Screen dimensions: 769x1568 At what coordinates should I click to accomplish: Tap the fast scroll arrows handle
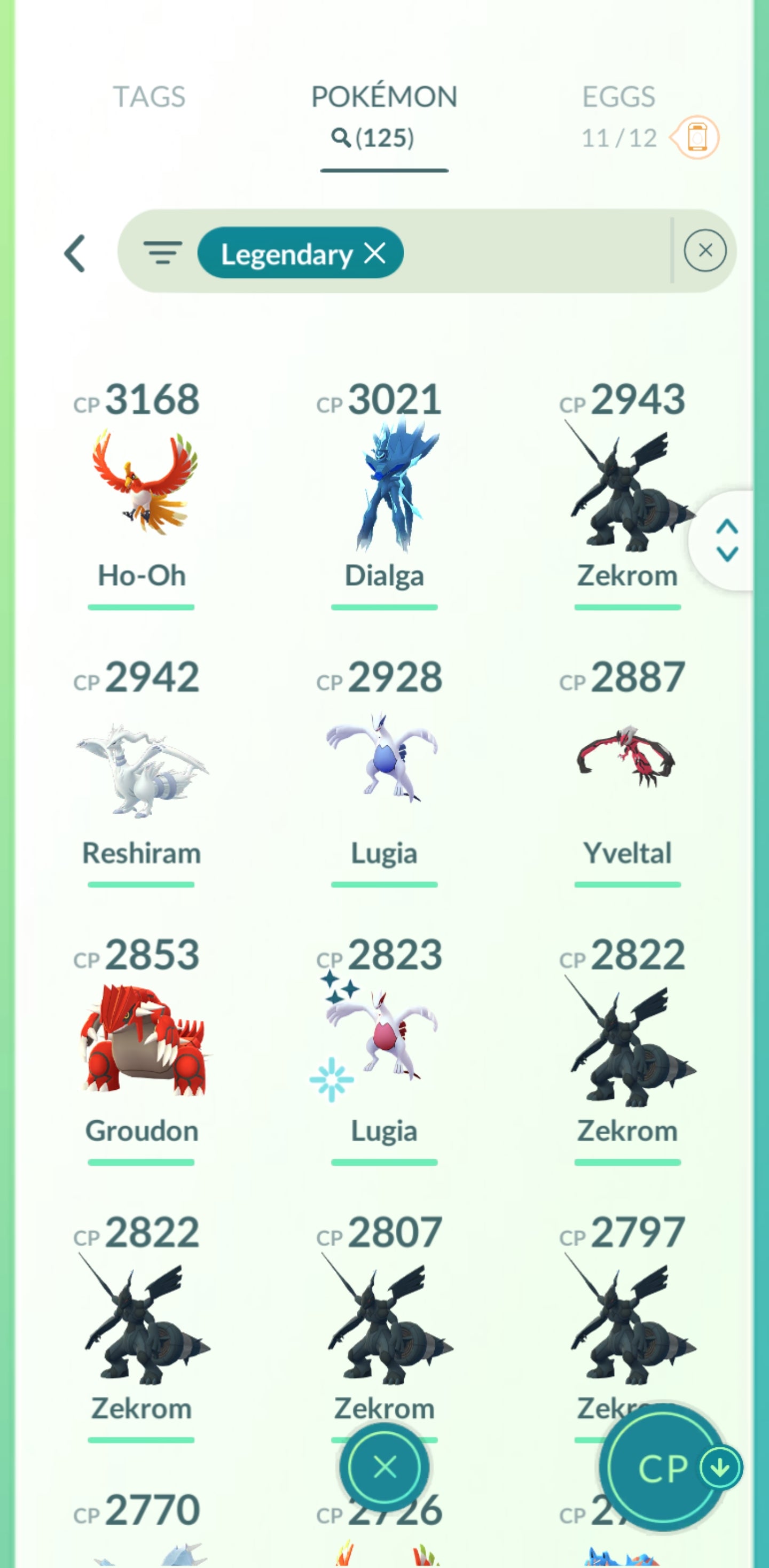point(726,540)
